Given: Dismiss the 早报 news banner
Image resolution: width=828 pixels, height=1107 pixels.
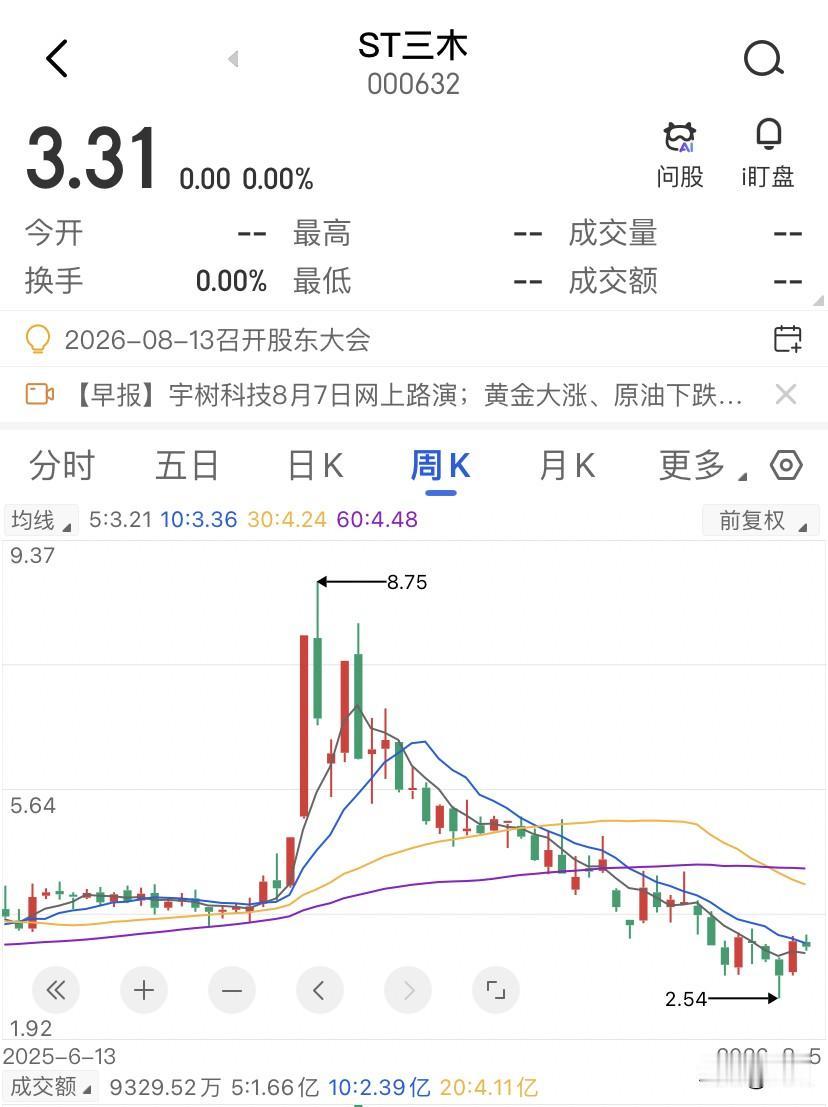Looking at the screenshot, I should [786, 394].
